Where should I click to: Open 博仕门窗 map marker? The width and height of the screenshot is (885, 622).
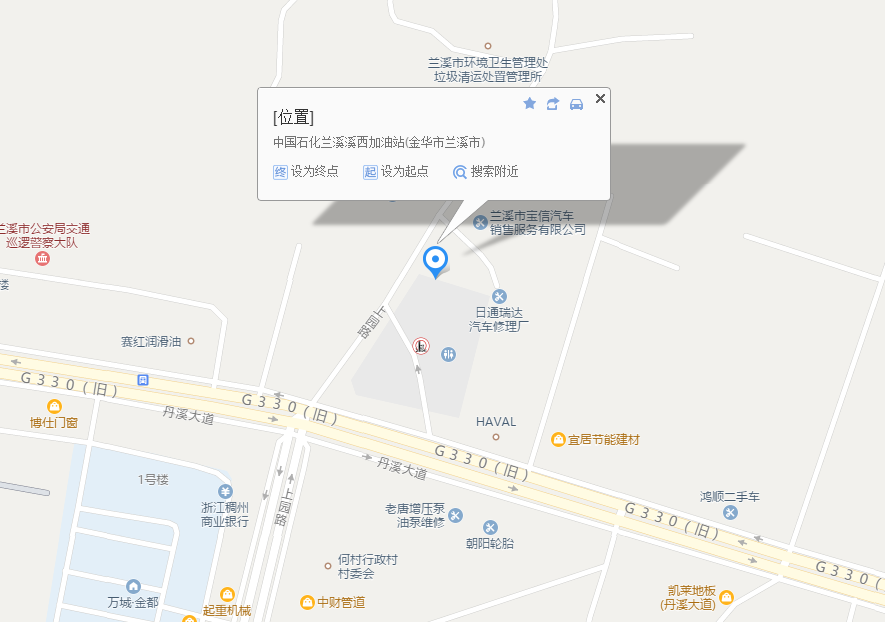[x=54, y=406]
